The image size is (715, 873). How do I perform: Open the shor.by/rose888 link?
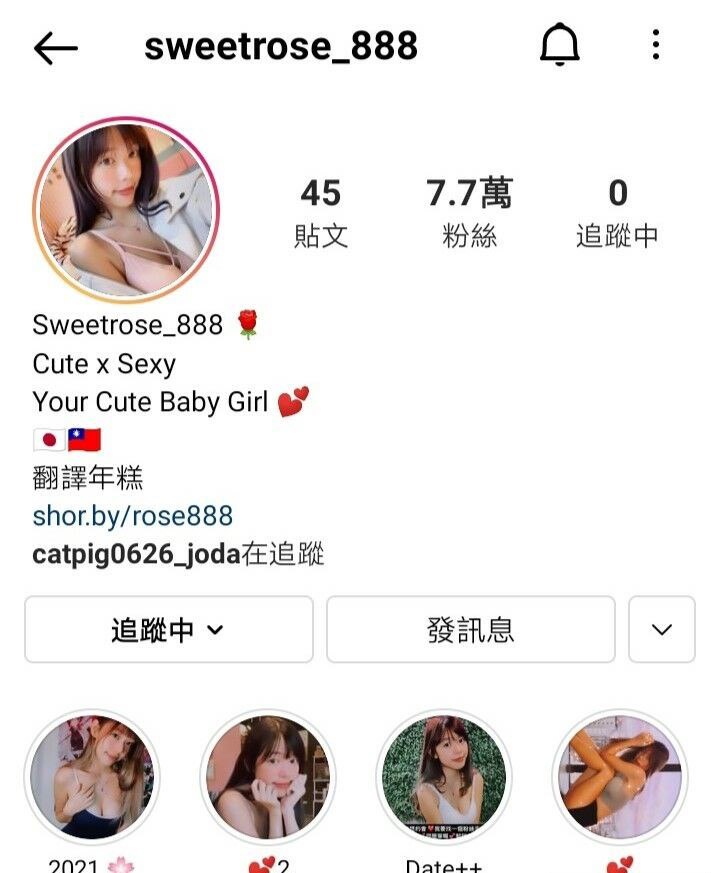point(132,516)
